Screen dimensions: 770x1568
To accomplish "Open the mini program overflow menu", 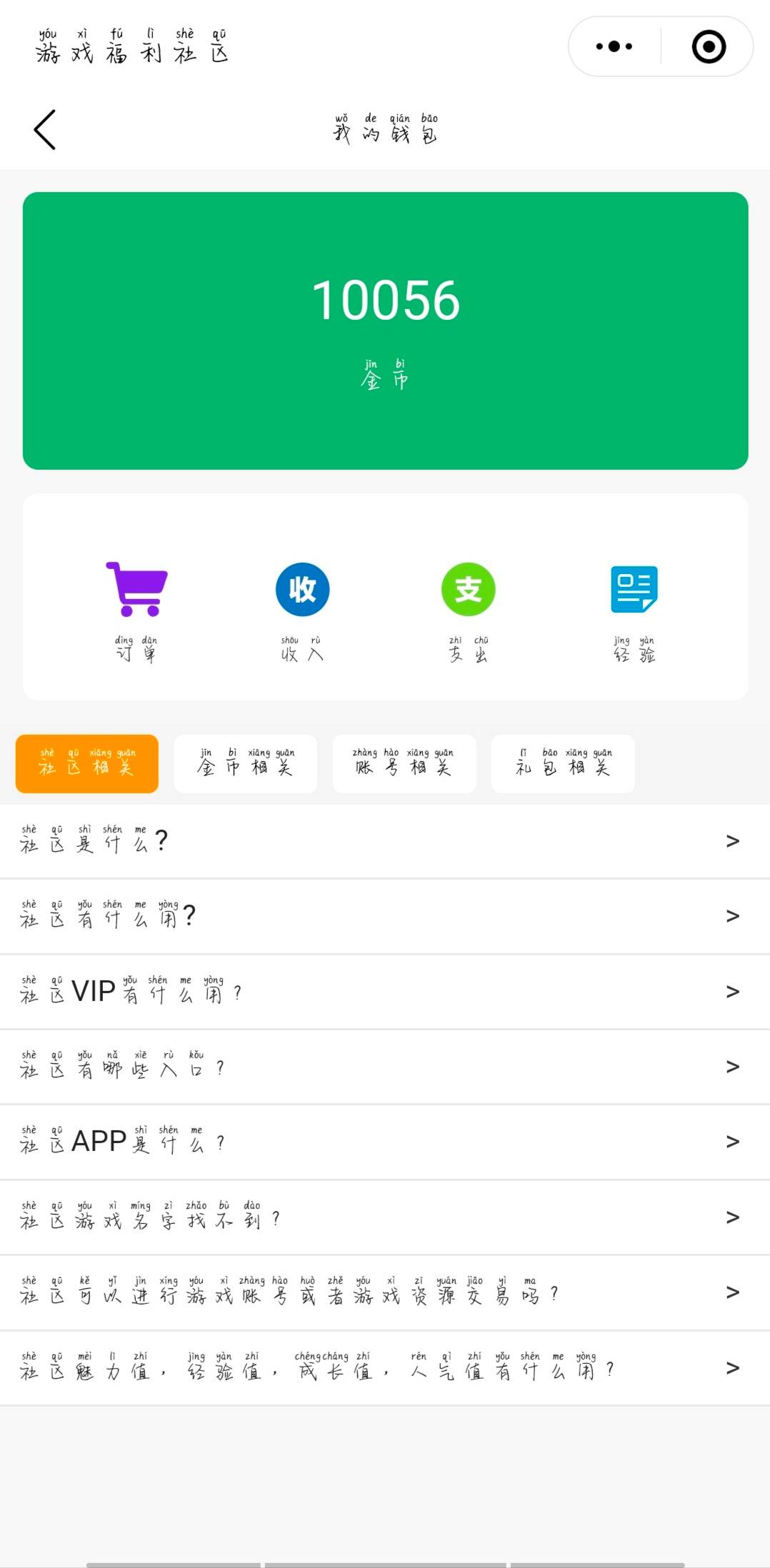I will (x=614, y=46).
